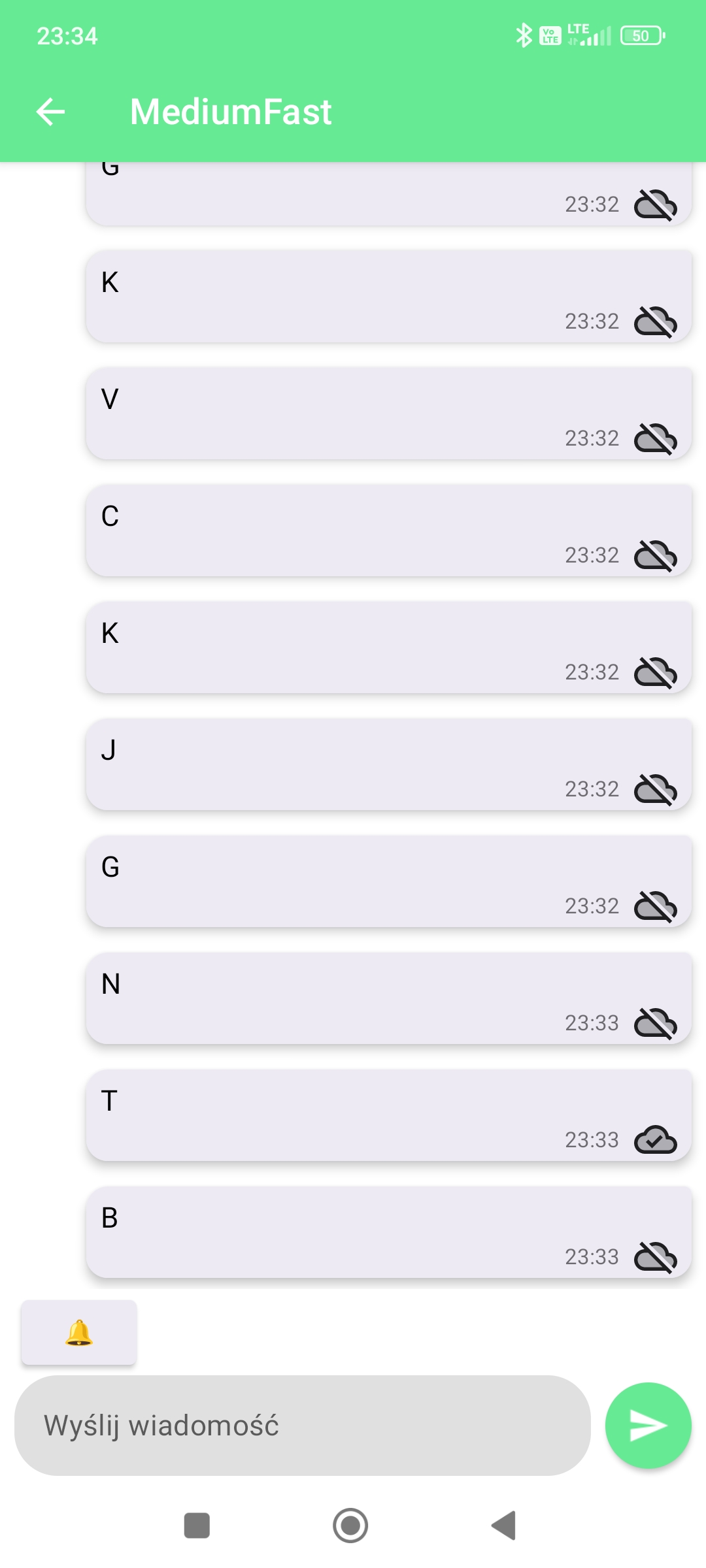Image resolution: width=706 pixels, height=1568 pixels.
Task: Focus the Wyślij wiadomość text field
Action: tap(303, 1425)
